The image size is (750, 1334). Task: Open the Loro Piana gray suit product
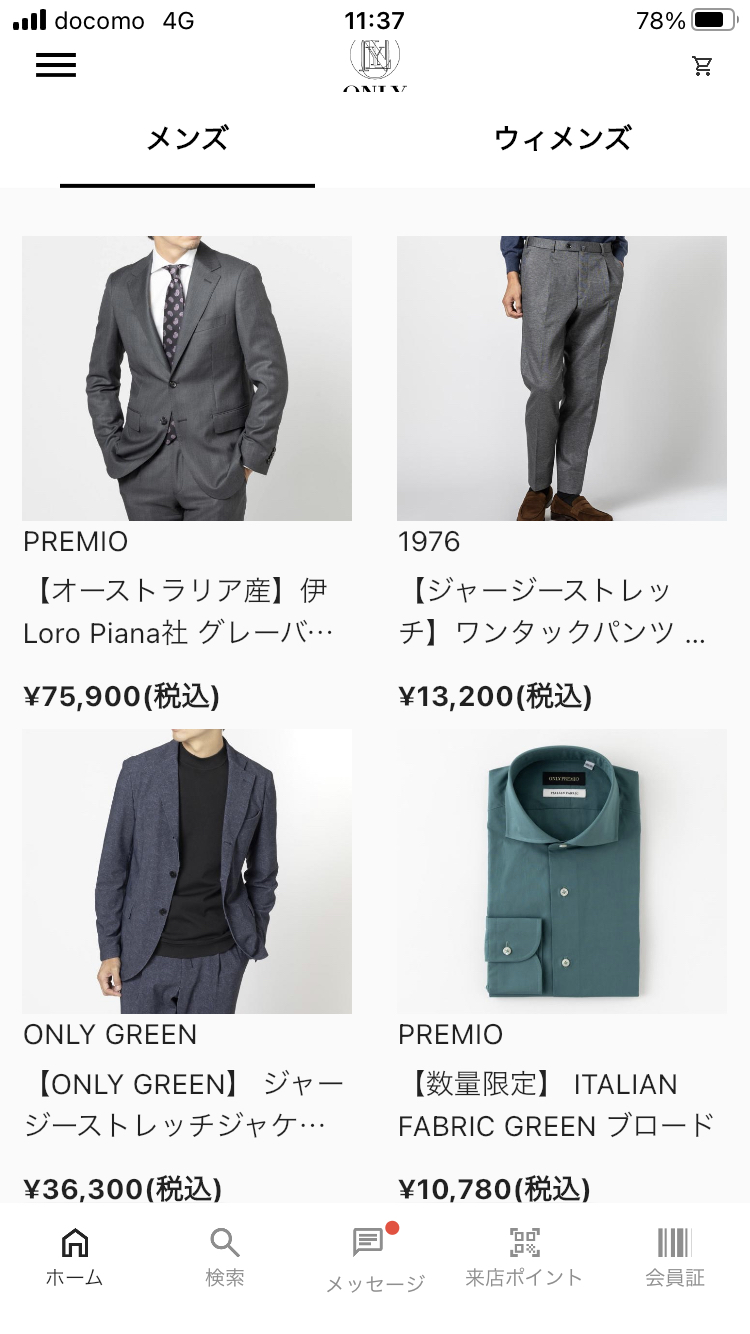pos(187,379)
